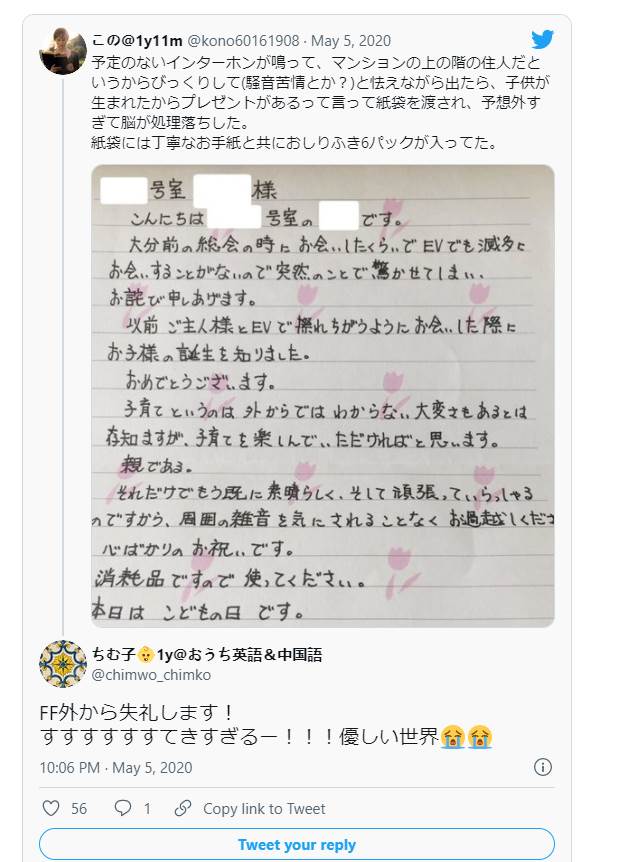This screenshot has width=629, height=862.
Task: Open the reply comment icon
Action: tap(123, 808)
